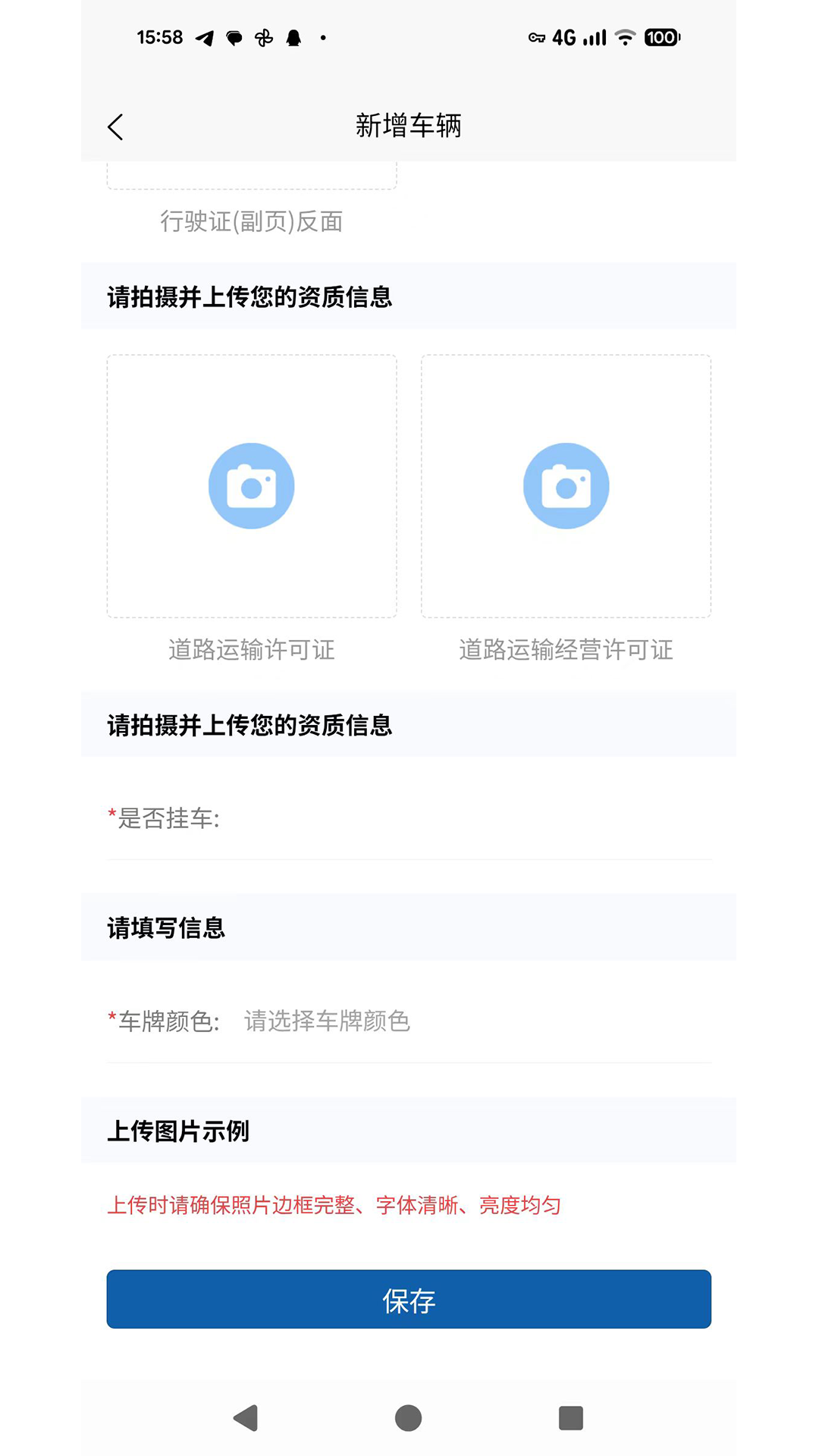Open recent apps with the square icon
This screenshot has width=819, height=1456.
click(x=567, y=1420)
